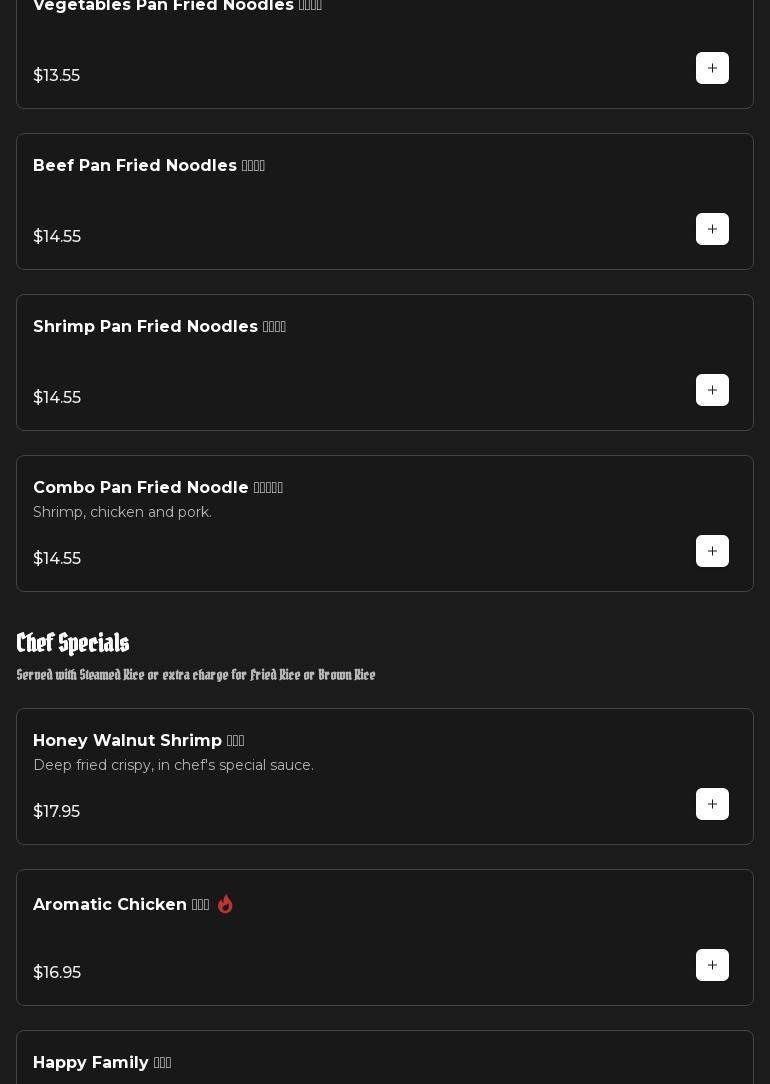Add Aromatic Chicken to the order
Screen dimensions: 770x1084
tap(712, 965)
